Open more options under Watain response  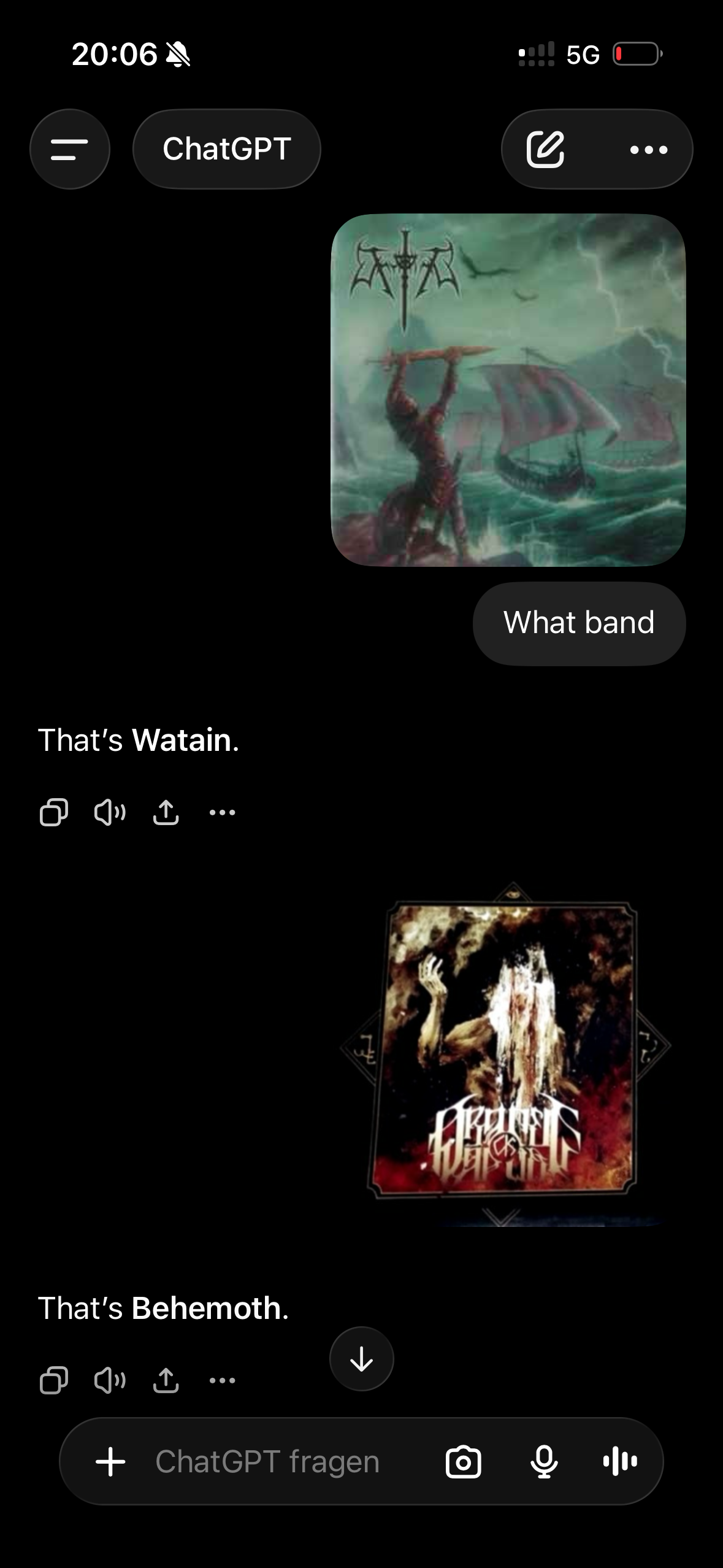(222, 813)
